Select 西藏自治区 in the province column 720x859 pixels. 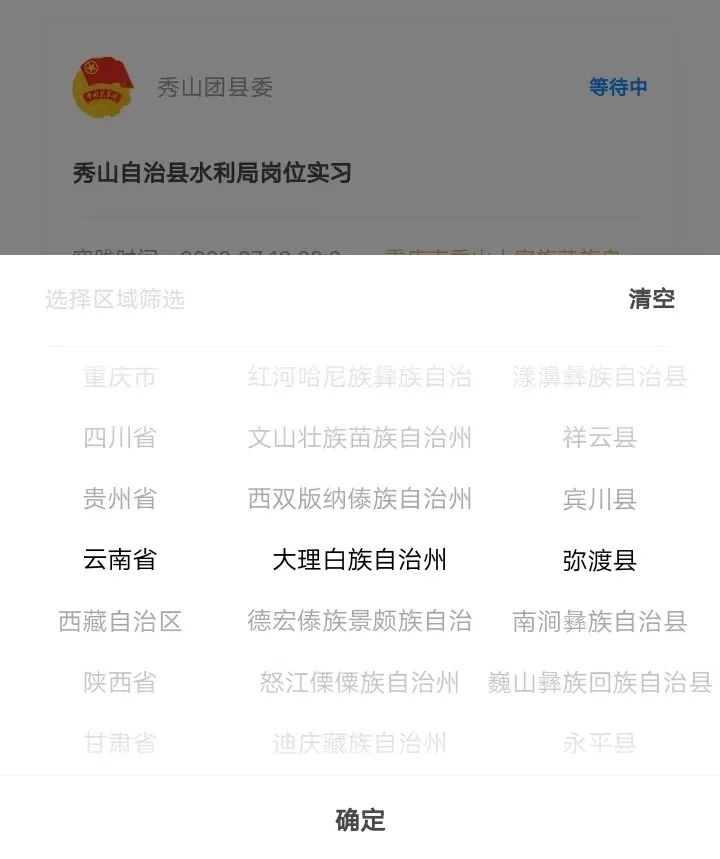(122, 622)
